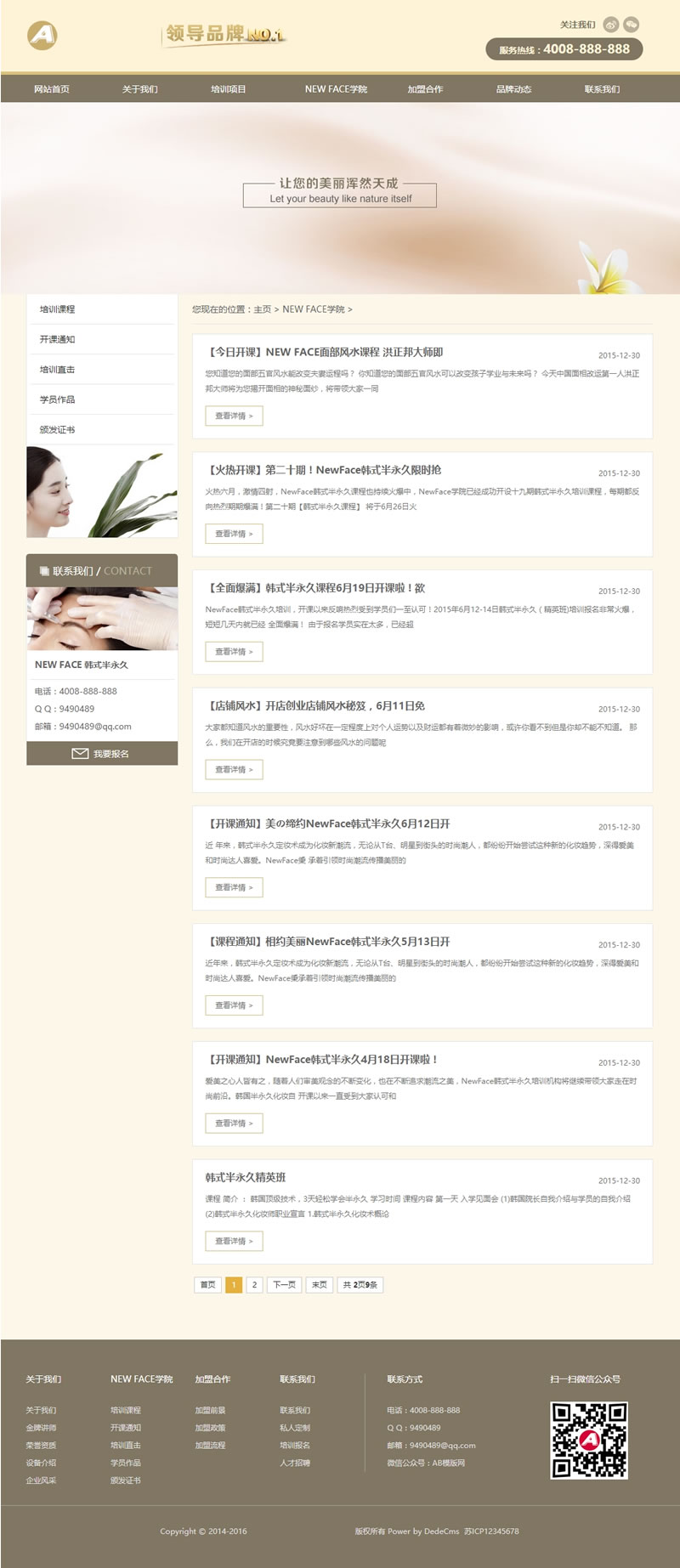Jump to the last page with 末页
Viewport: 680px width, 1568px height.
point(319,1285)
